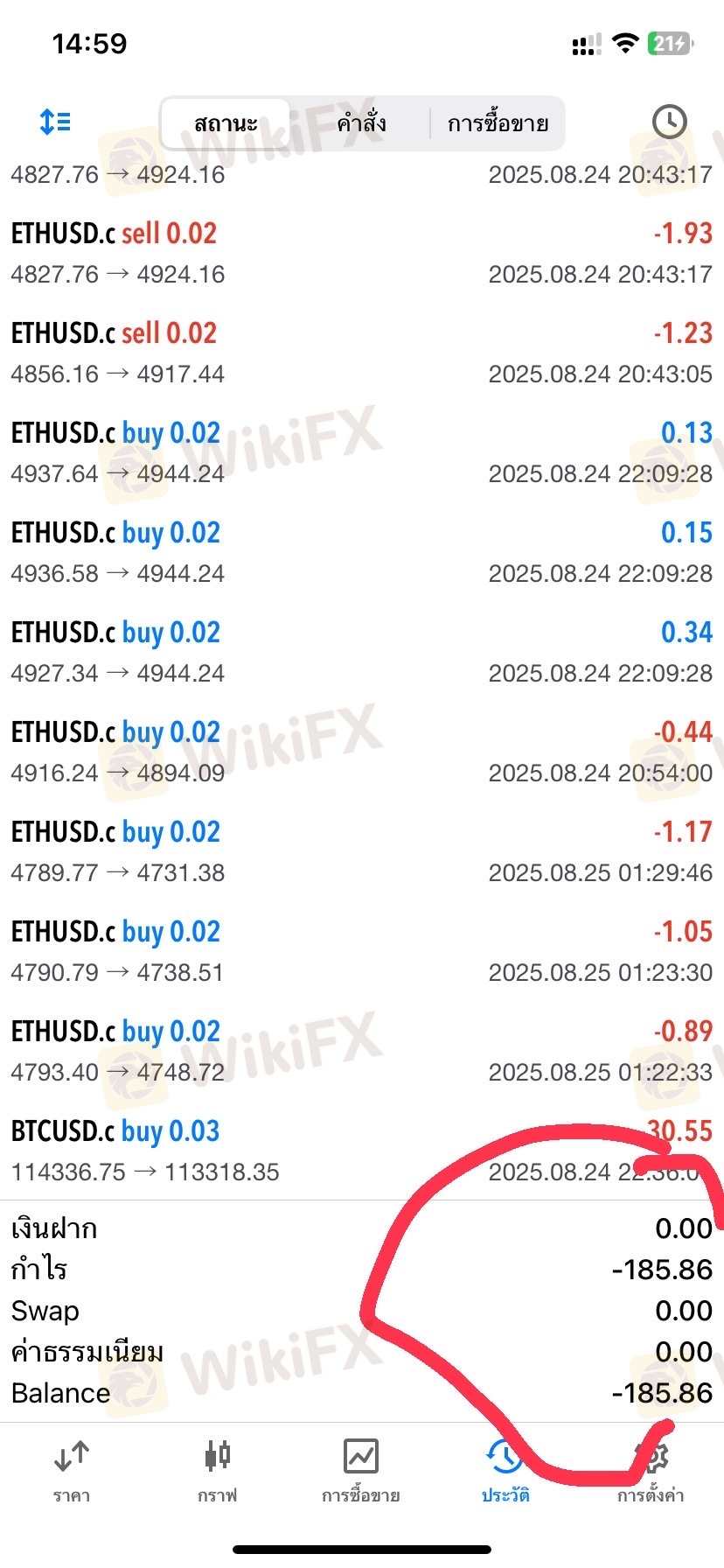This screenshot has width=724, height=1568.
Task: Open the sort order icon
Action: [55, 122]
